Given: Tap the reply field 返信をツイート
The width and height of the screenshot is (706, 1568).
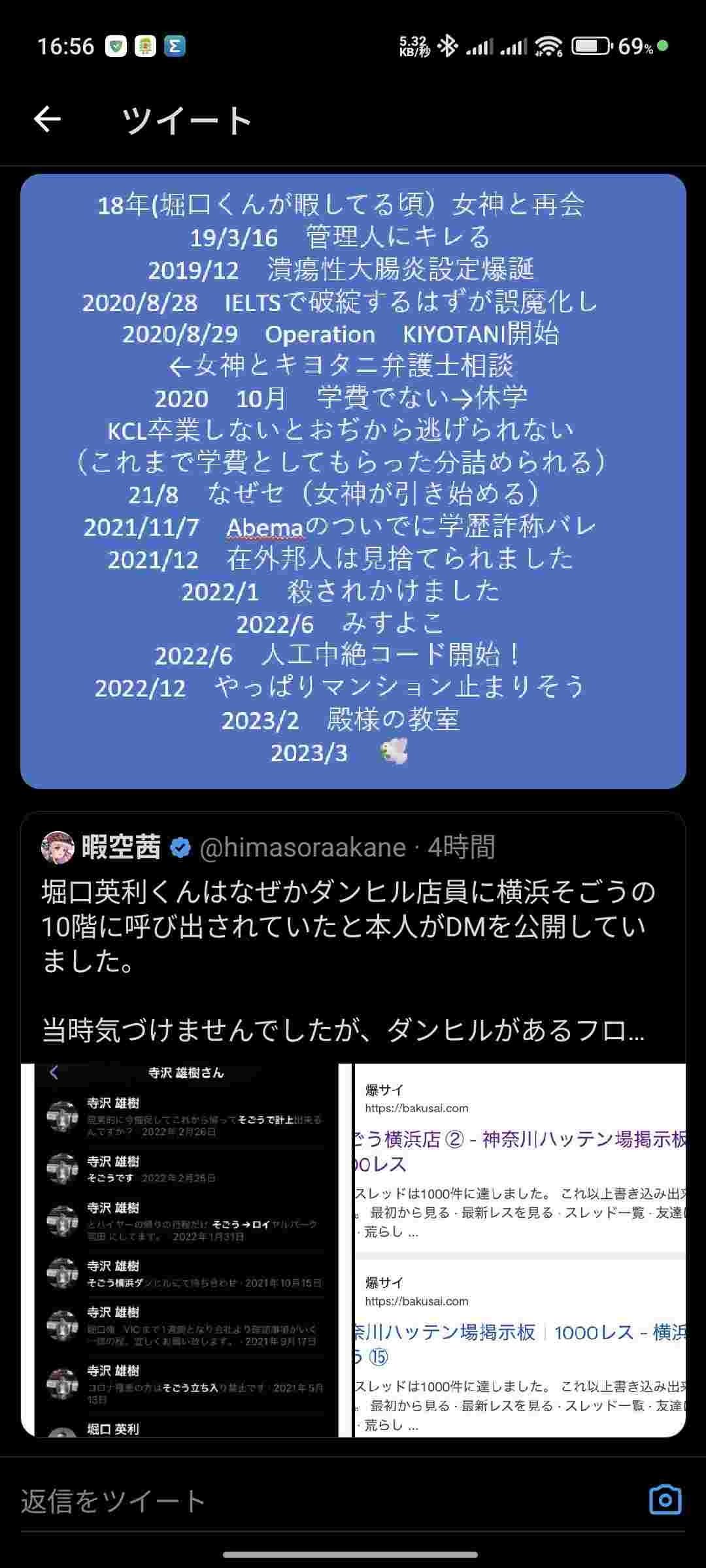Looking at the screenshot, I should [314, 1501].
